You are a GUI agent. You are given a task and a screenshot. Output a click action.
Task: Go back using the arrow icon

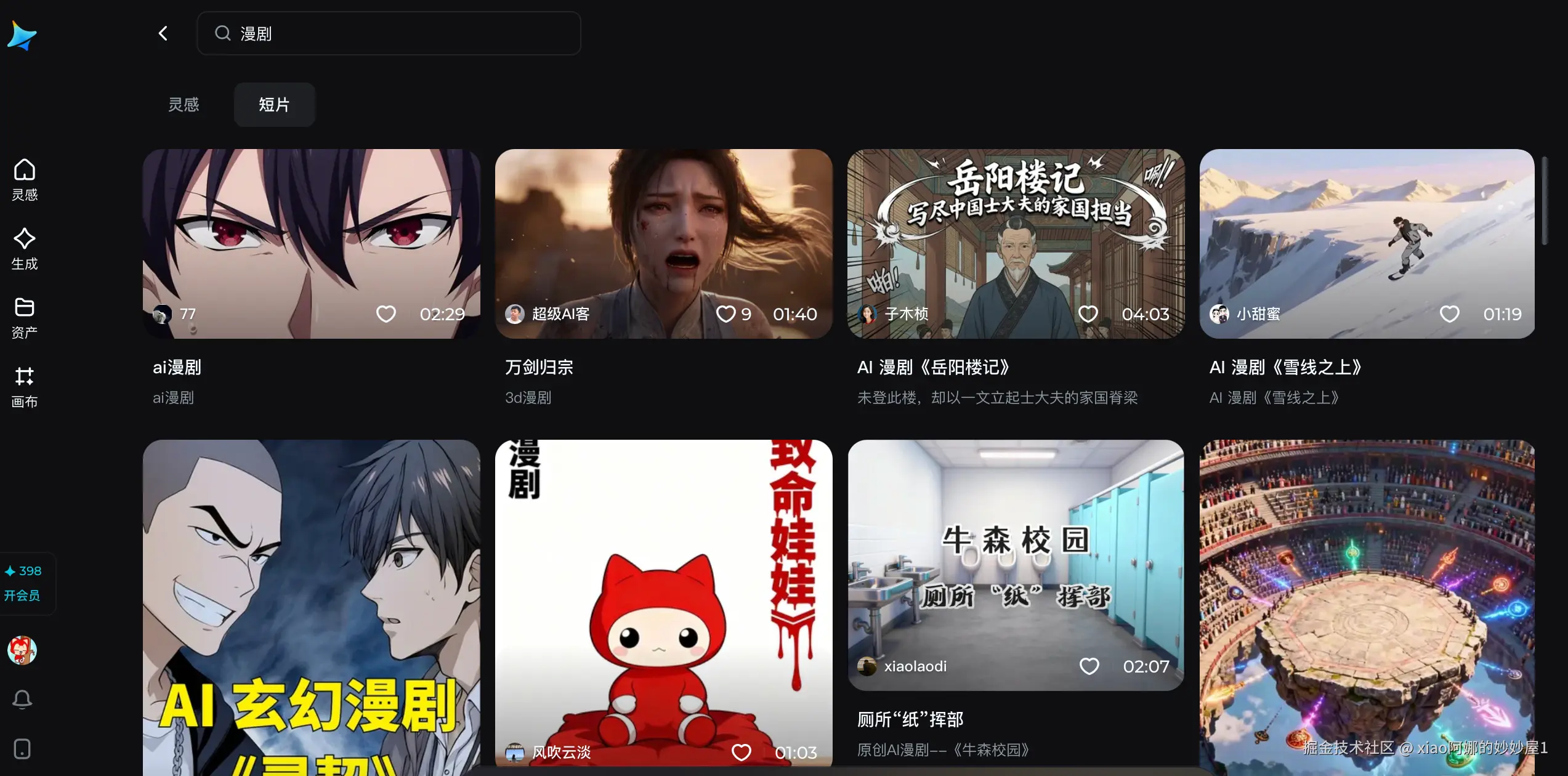163,33
